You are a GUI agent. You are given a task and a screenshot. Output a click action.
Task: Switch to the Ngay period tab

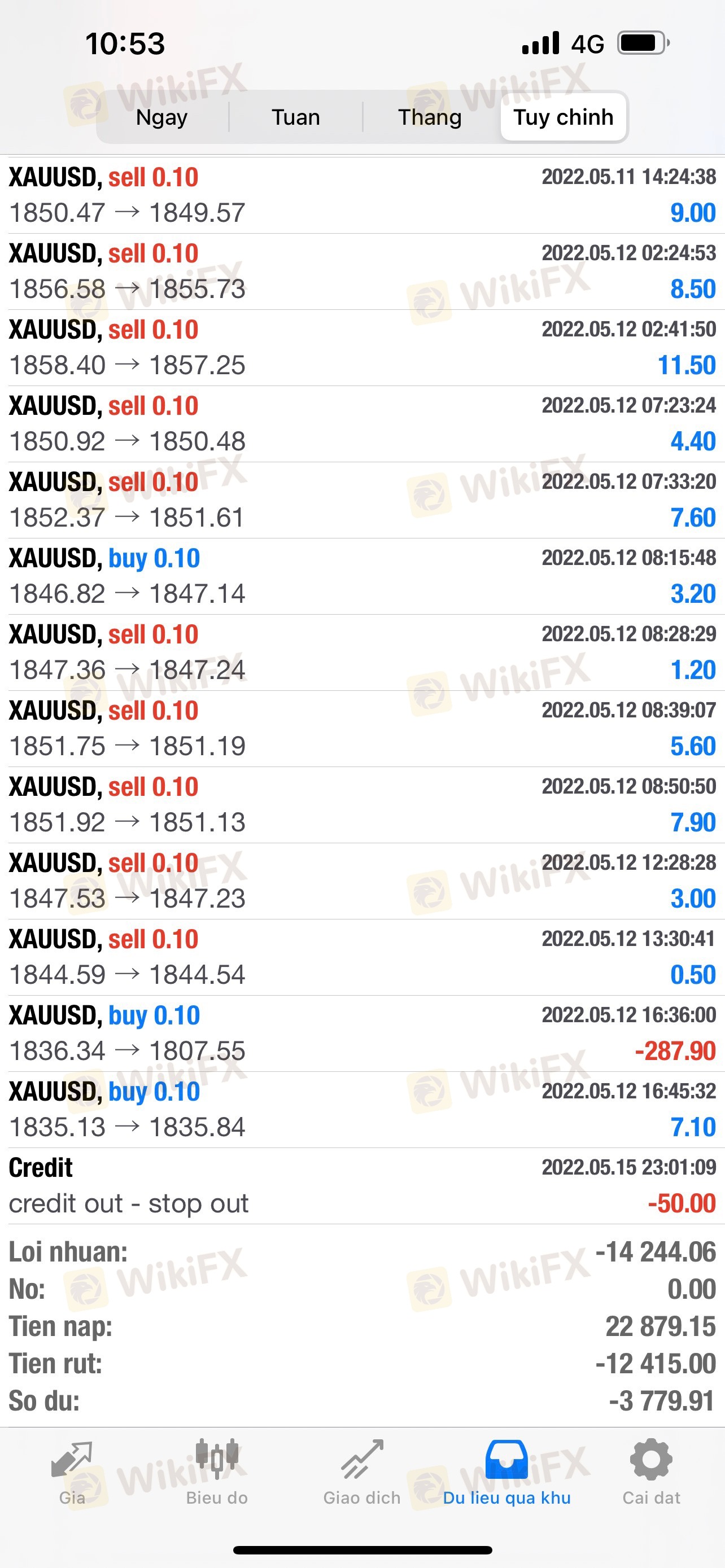click(x=162, y=117)
